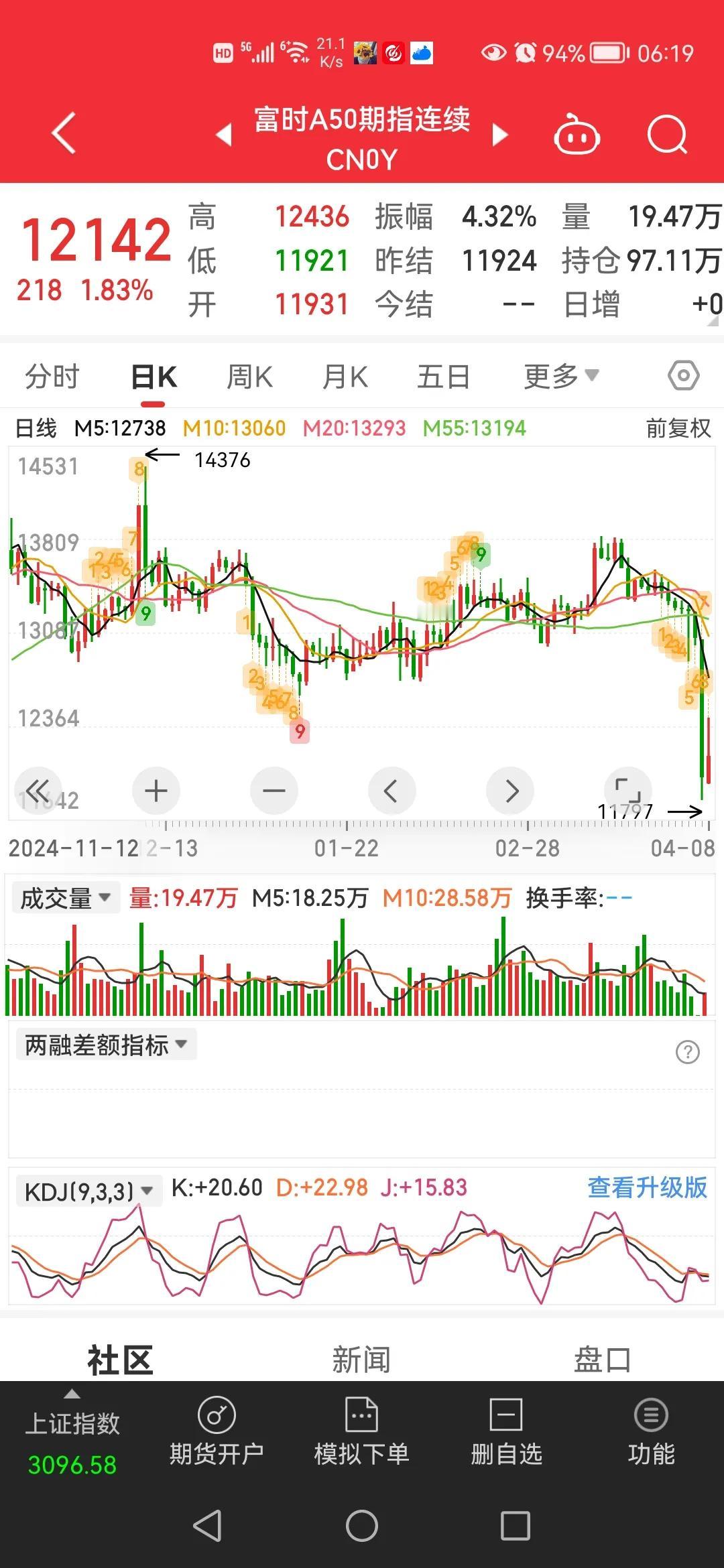This screenshot has width=724, height=1568.
Task: Go back using the top-left arrow
Action: (64, 133)
